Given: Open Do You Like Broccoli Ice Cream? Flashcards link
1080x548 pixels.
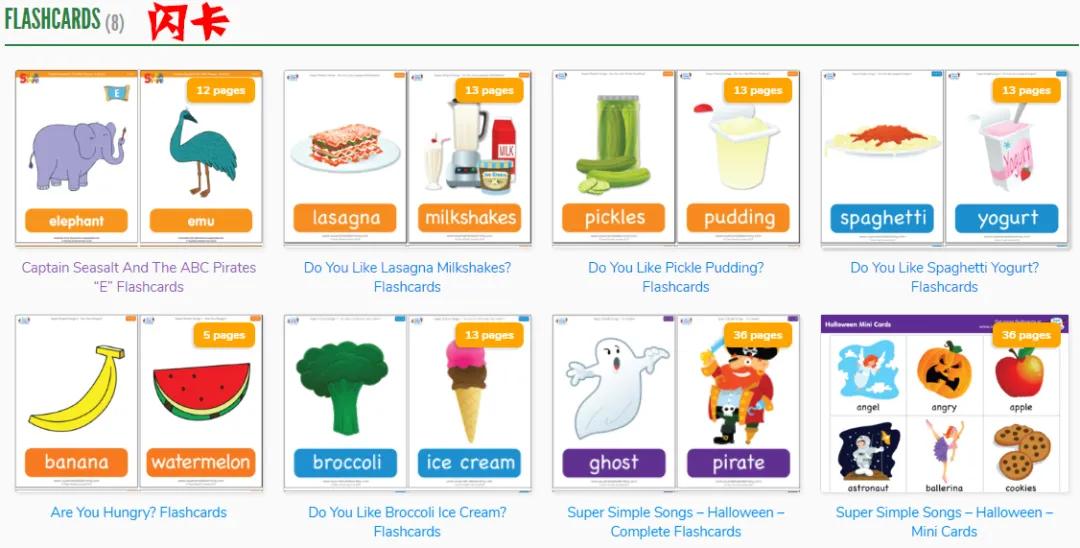Looking at the screenshot, I should click(407, 522).
